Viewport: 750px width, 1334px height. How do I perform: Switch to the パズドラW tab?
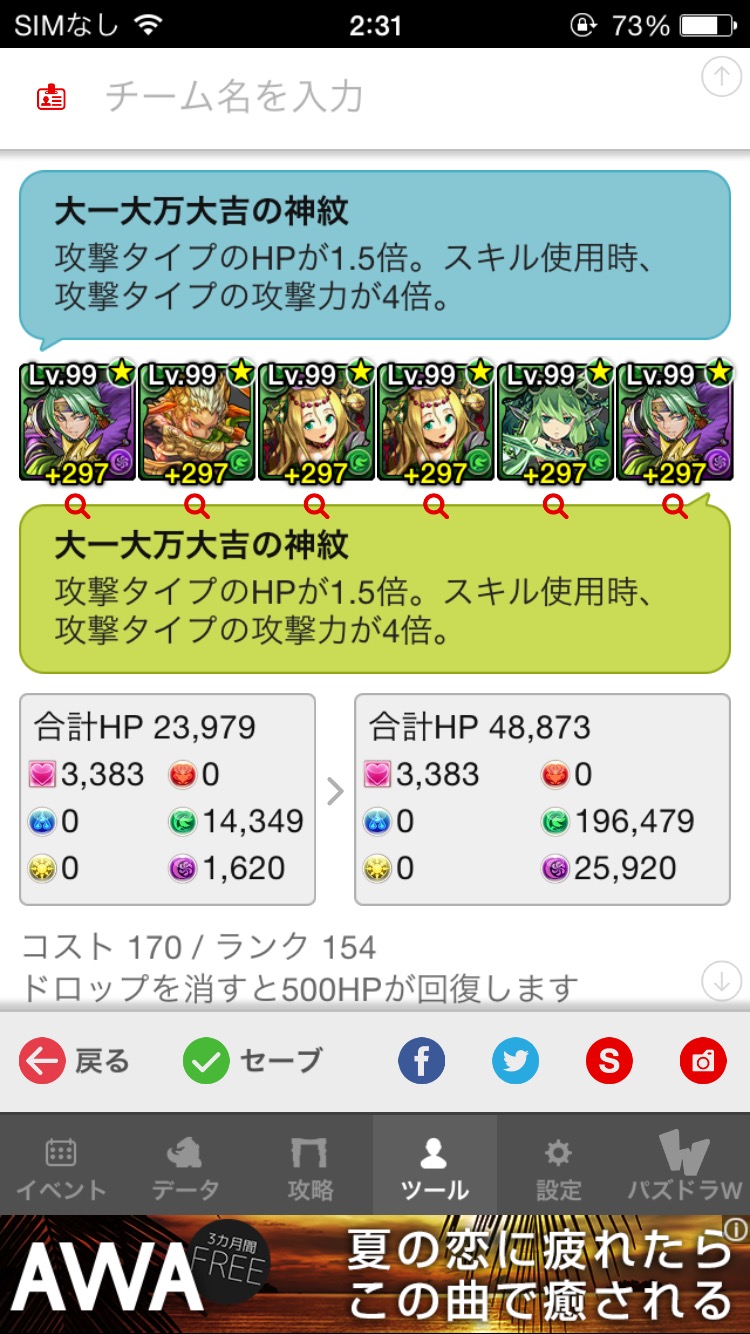685,1165
